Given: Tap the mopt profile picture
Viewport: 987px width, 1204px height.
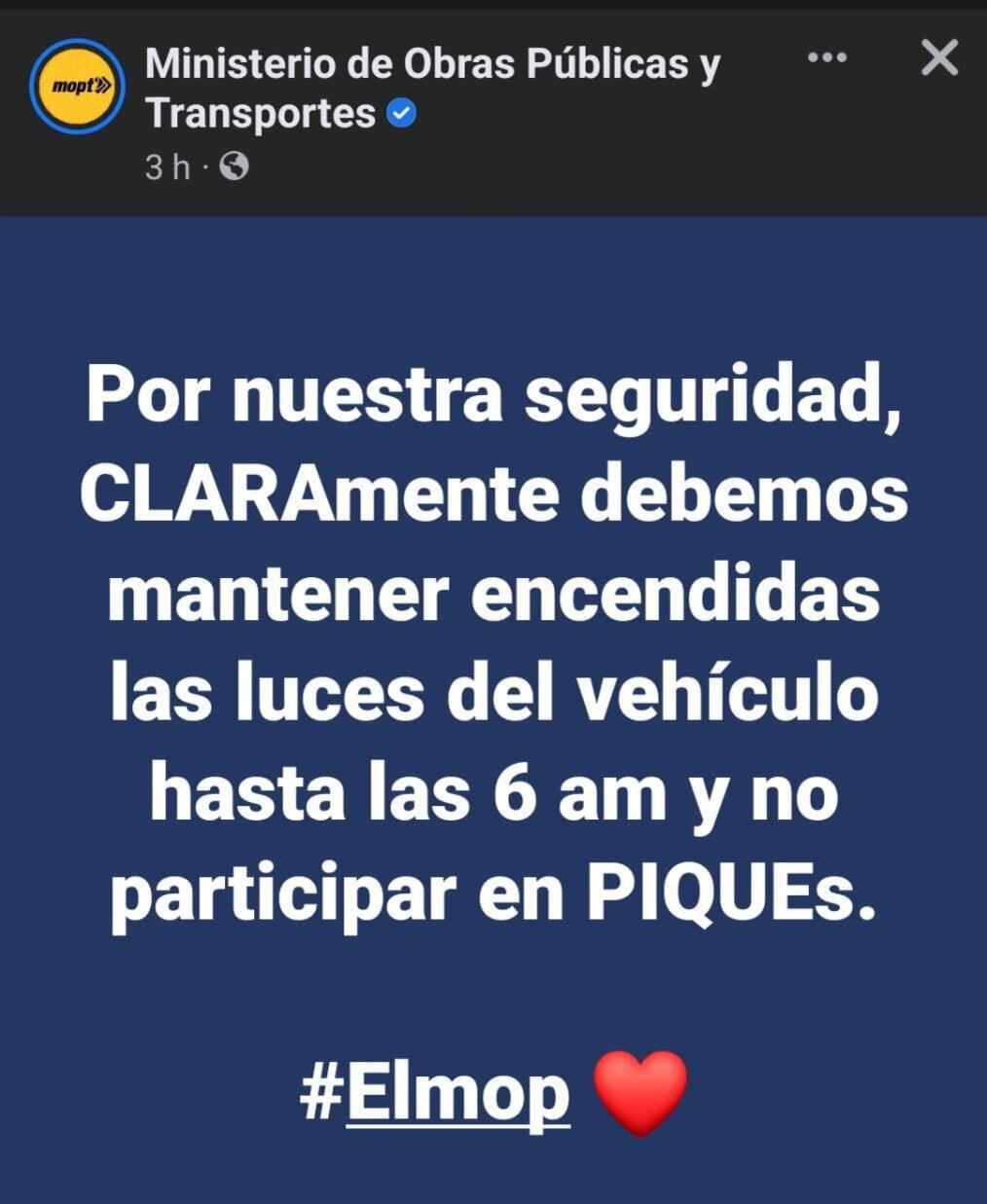Looking at the screenshot, I should 77,87.
